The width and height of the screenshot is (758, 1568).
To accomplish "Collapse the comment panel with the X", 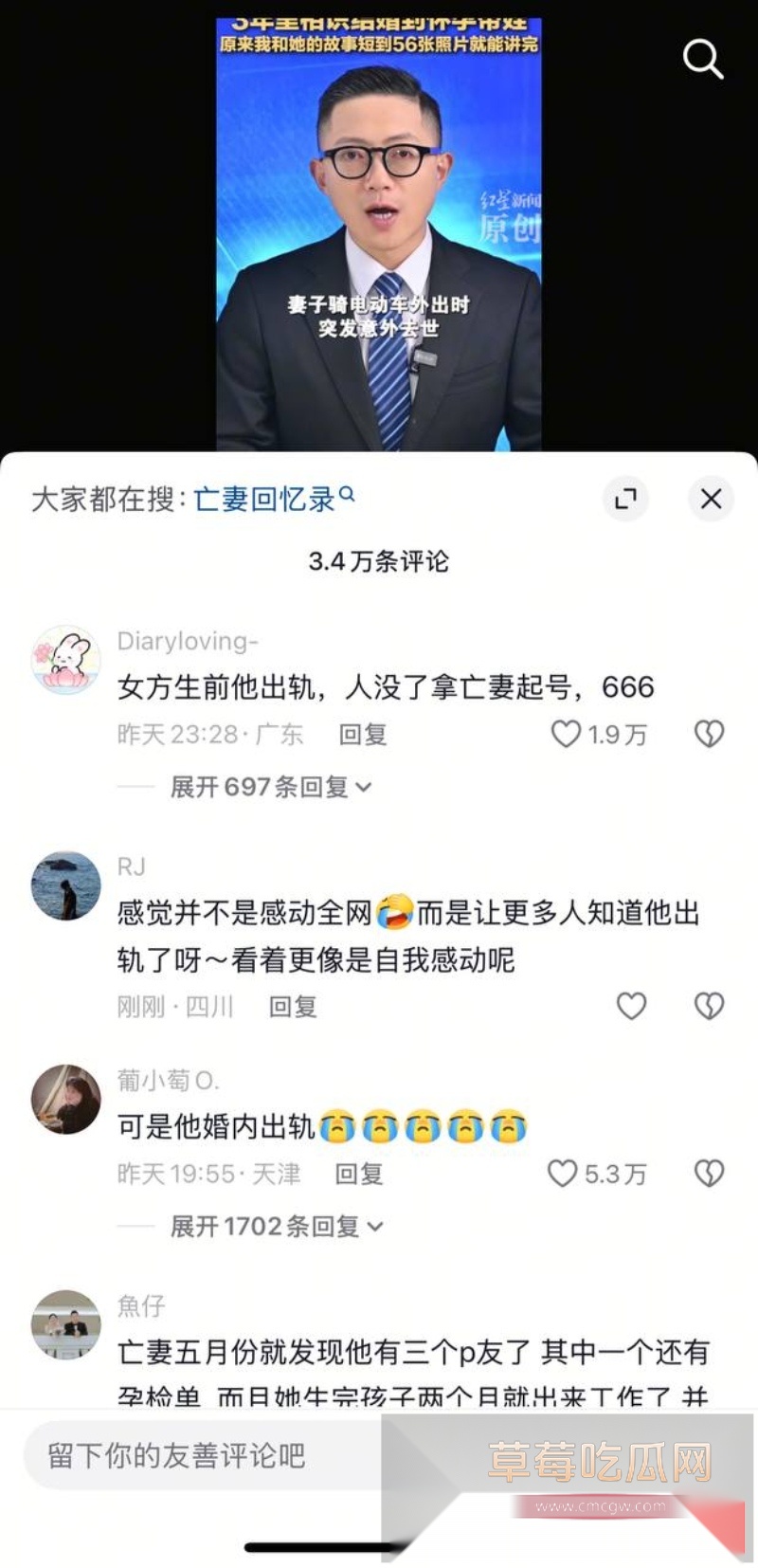I will [x=711, y=499].
